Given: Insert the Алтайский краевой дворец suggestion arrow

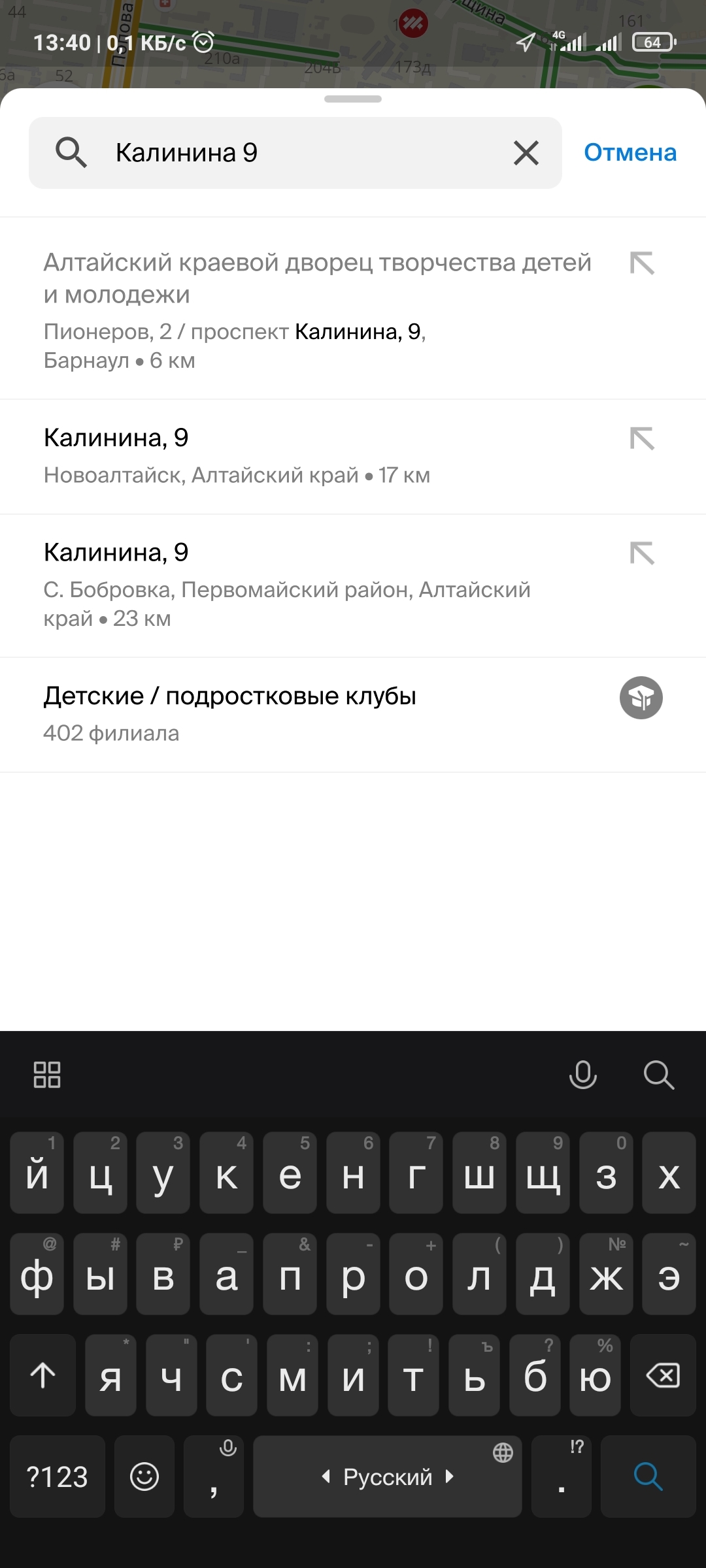Looking at the screenshot, I should (x=642, y=263).
